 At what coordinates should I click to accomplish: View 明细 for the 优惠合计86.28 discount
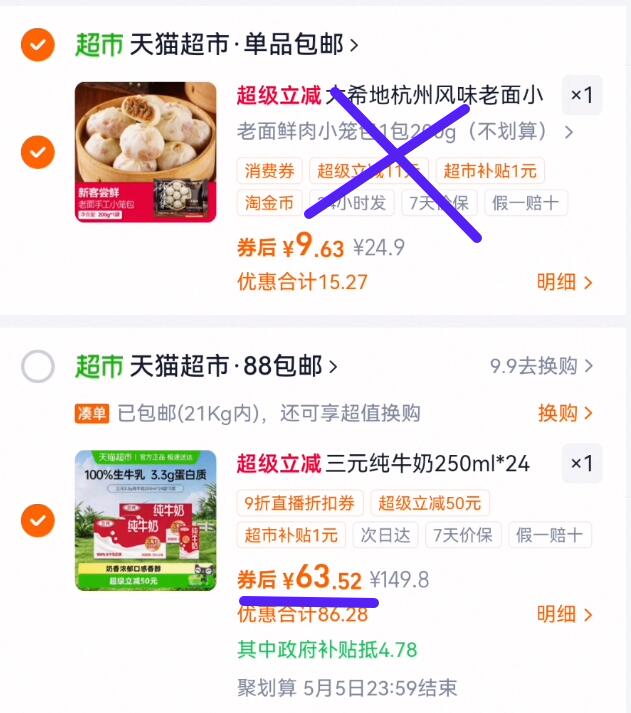pos(564,614)
